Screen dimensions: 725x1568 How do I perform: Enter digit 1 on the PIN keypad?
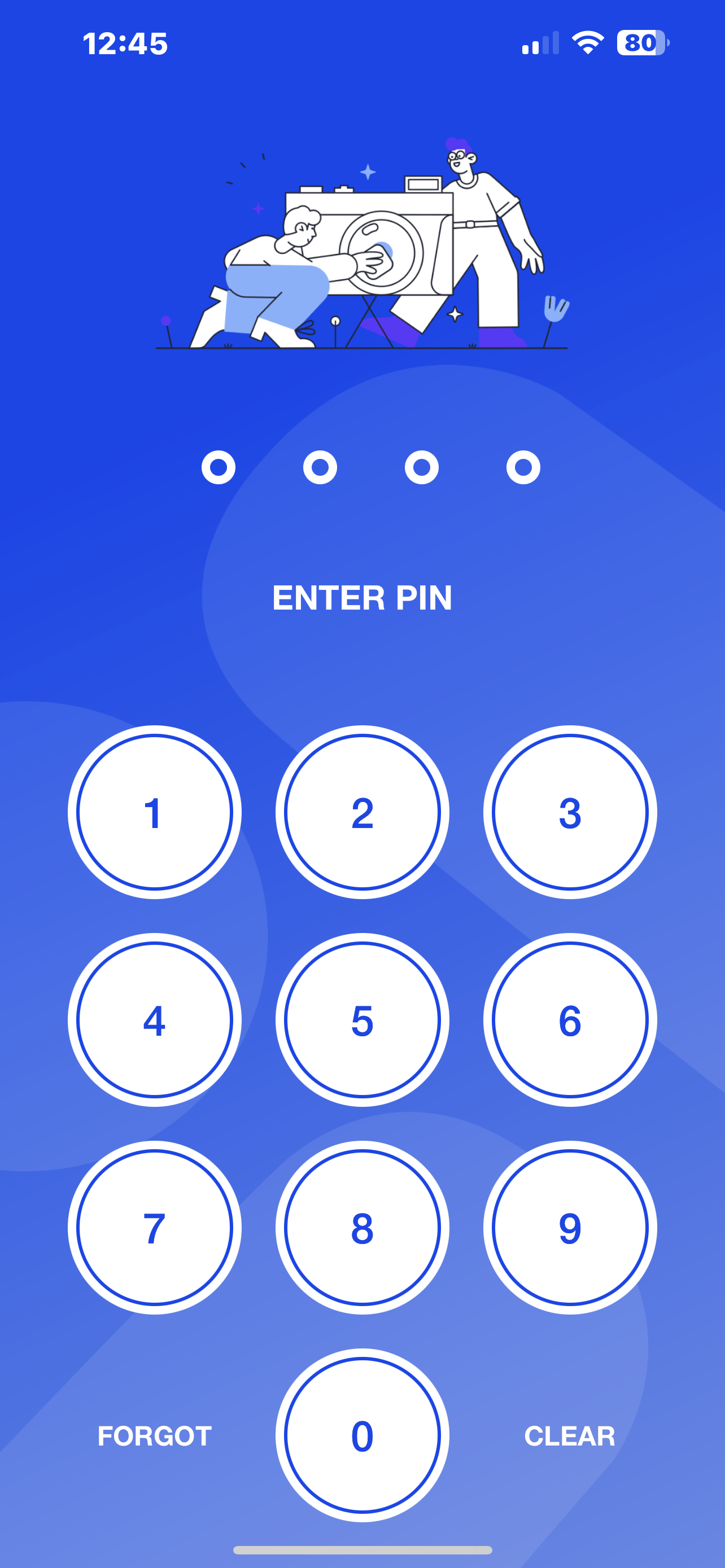(x=154, y=812)
